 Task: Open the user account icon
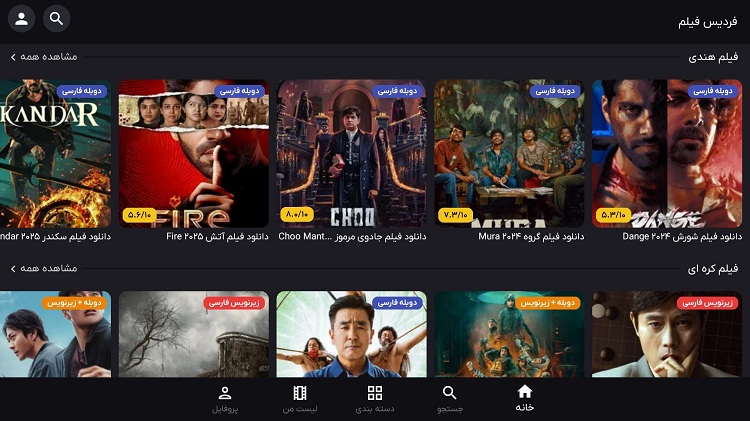(x=21, y=18)
